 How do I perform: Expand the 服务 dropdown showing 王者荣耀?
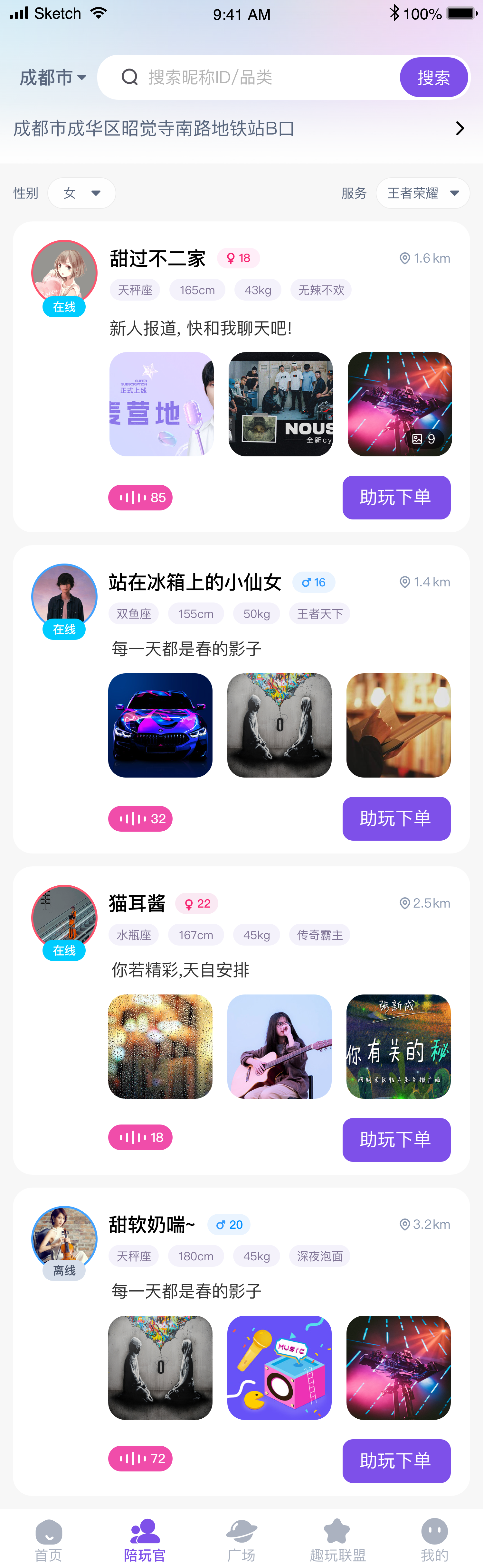[423, 193]
